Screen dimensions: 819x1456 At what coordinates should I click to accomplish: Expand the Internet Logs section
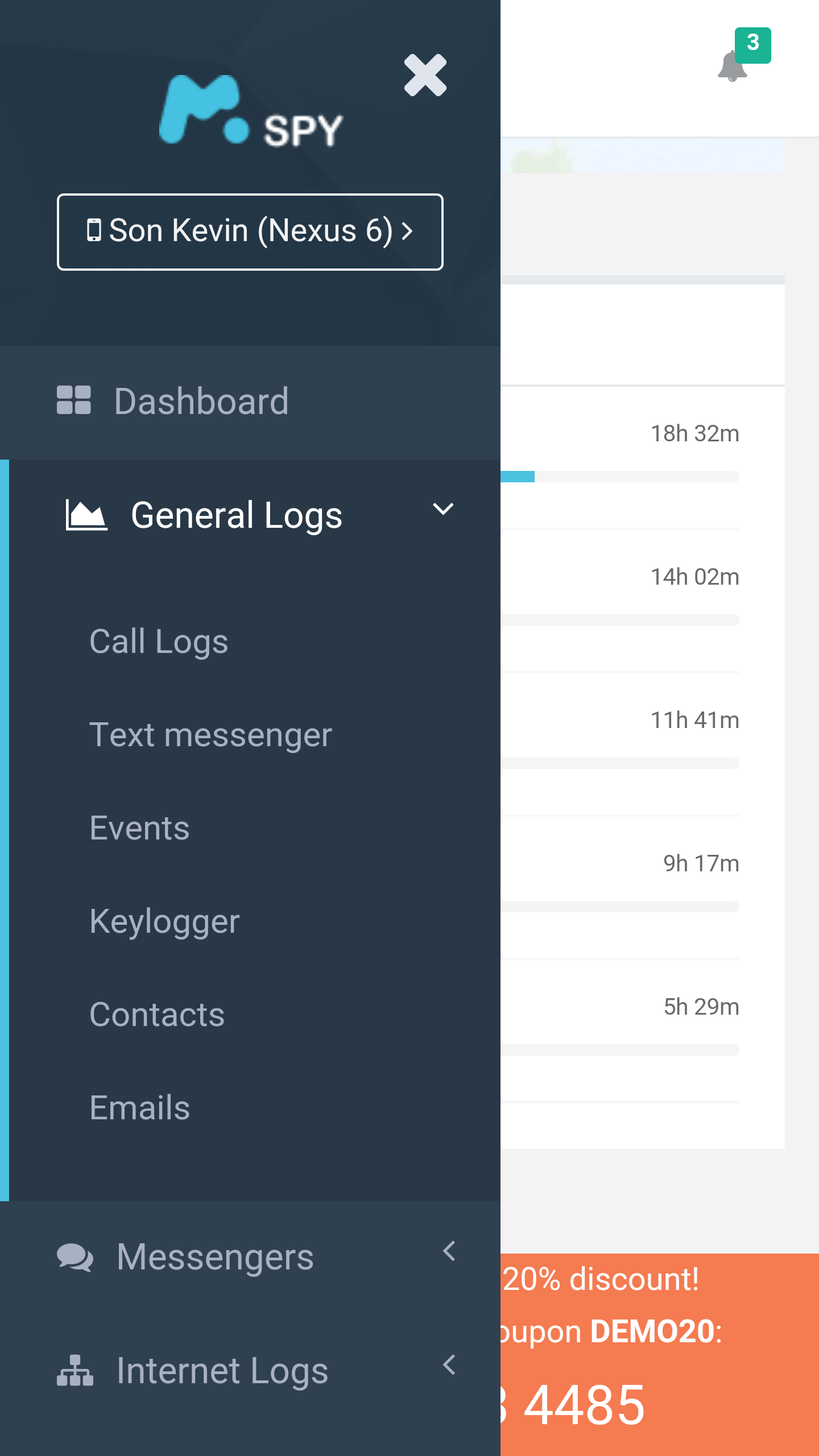pos(250,1371)
